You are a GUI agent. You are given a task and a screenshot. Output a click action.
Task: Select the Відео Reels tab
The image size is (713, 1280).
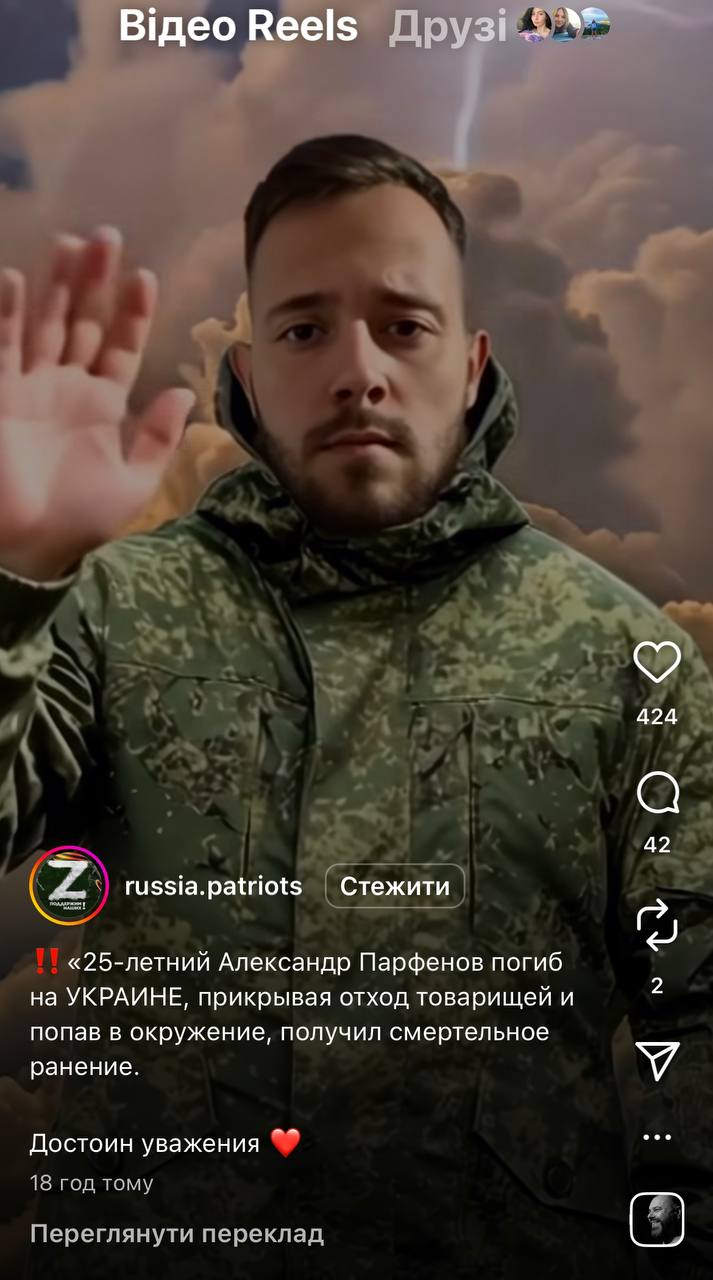(x=238, y=27)
